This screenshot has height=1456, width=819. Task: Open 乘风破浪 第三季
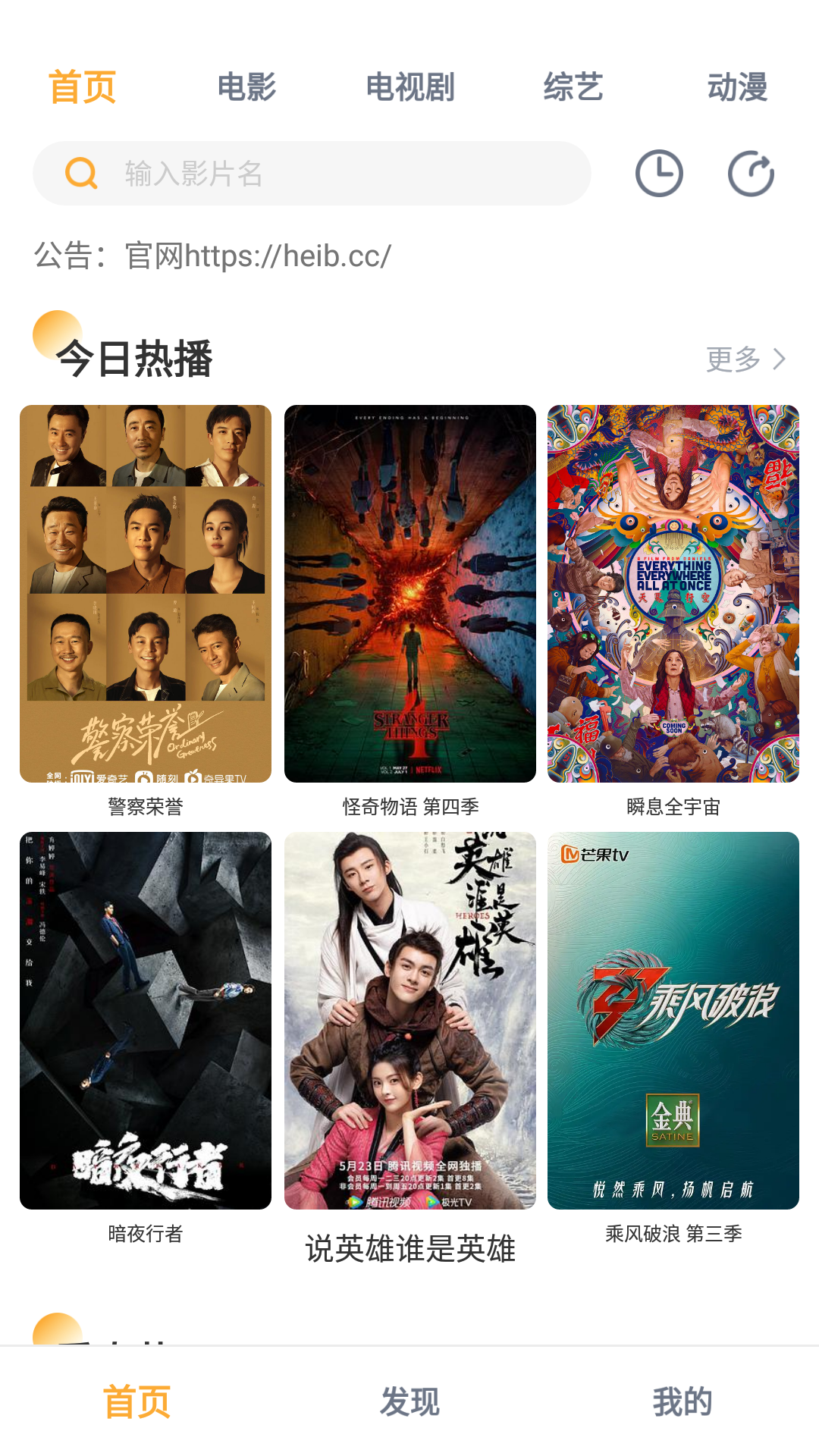click(673, 1021)
